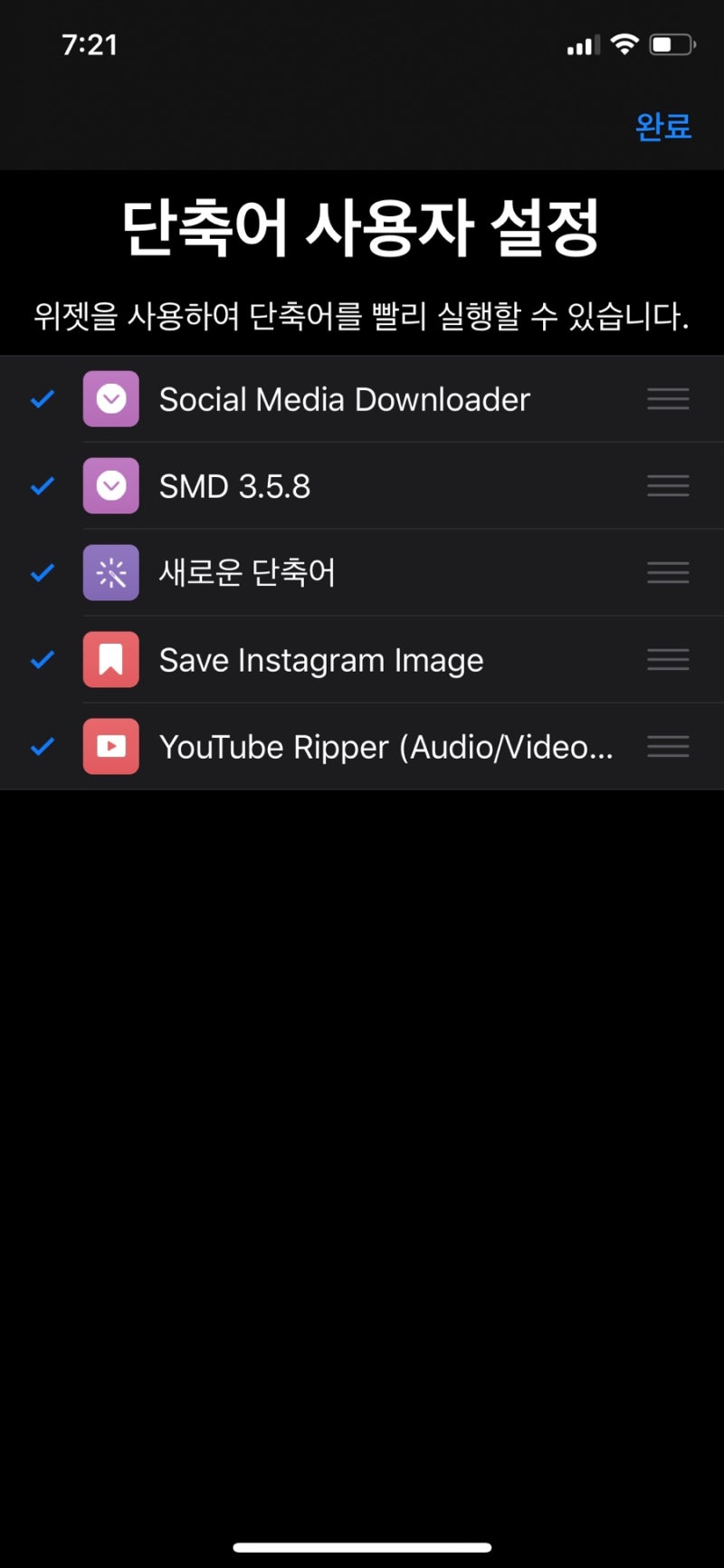
Task: Tap reorder handle for Social Media Downloader
Action: [x=668, y=398]
